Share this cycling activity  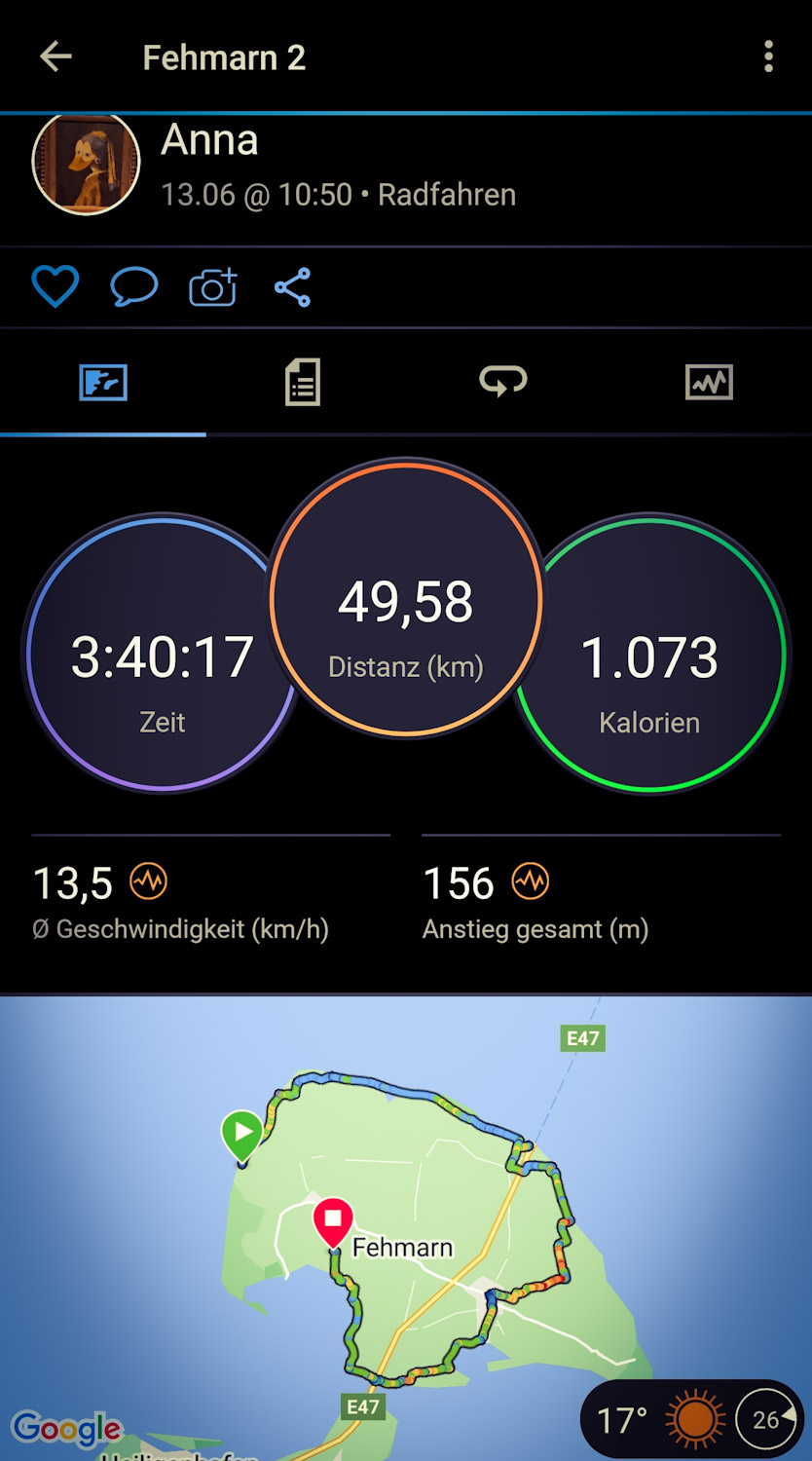[x=292, y=287]
